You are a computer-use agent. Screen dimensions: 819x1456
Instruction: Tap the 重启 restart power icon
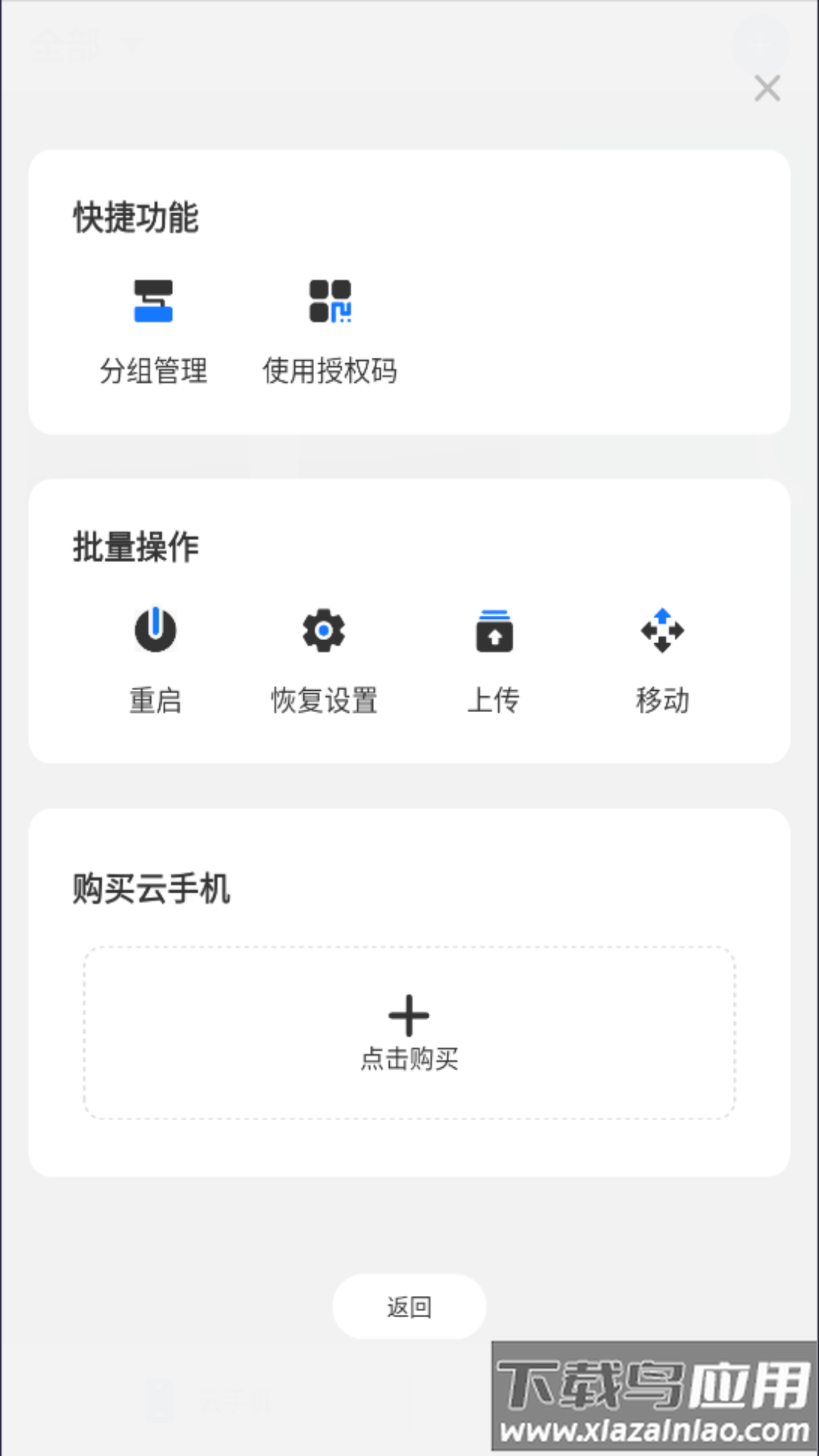coord(155,630)
